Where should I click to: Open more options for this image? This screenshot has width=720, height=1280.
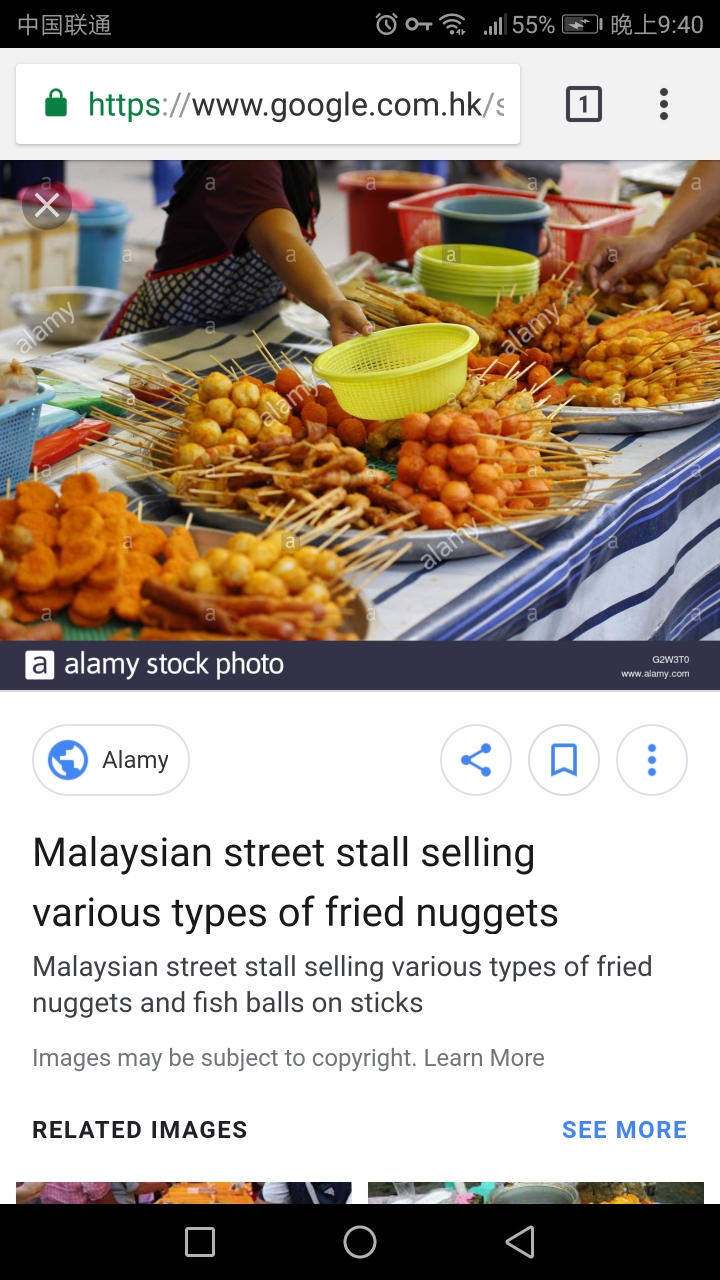652,760
